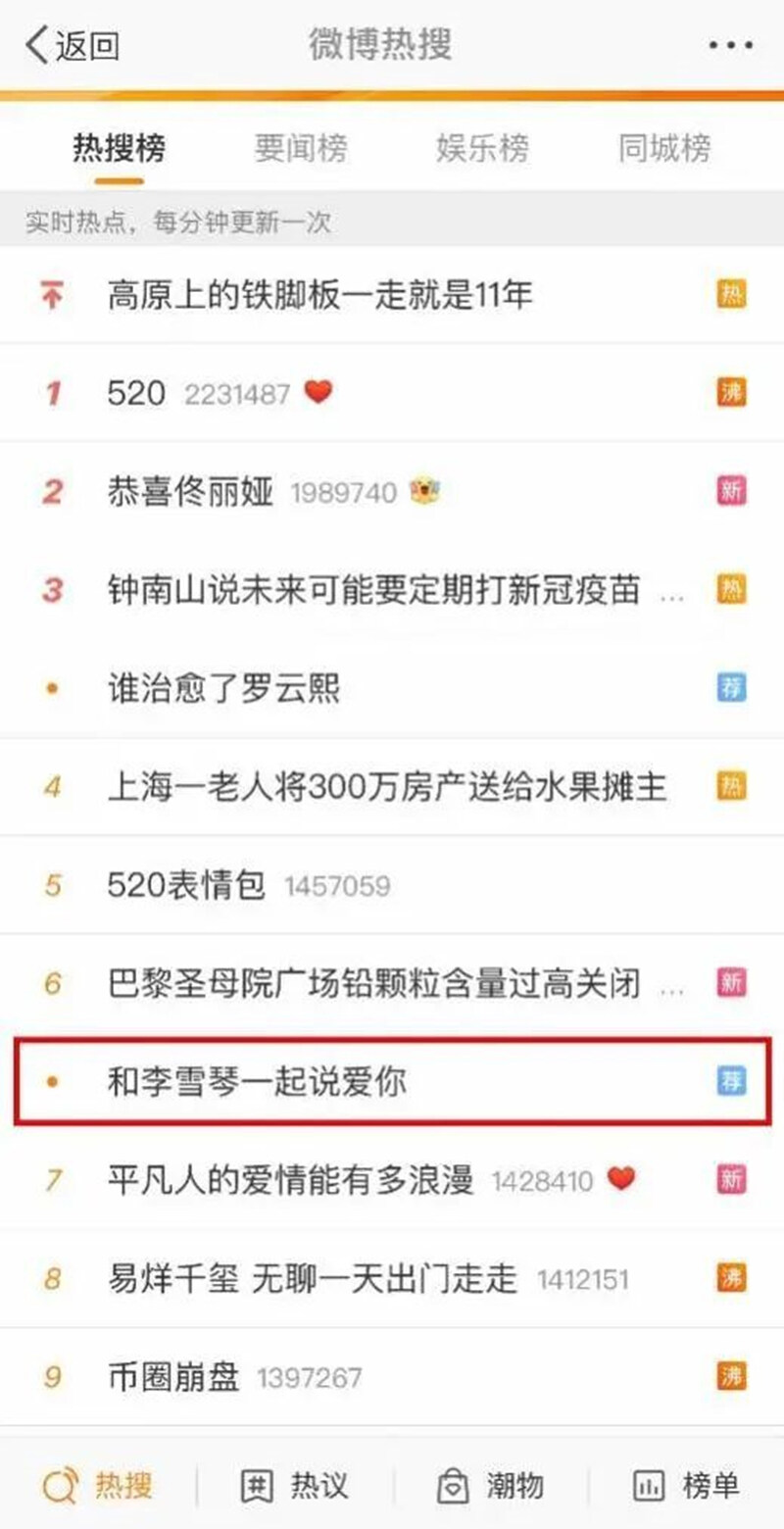Click the 沸 badge next to 520
Image resolution: width=784 pixels, height=1529 pixels.
[732, 391]
